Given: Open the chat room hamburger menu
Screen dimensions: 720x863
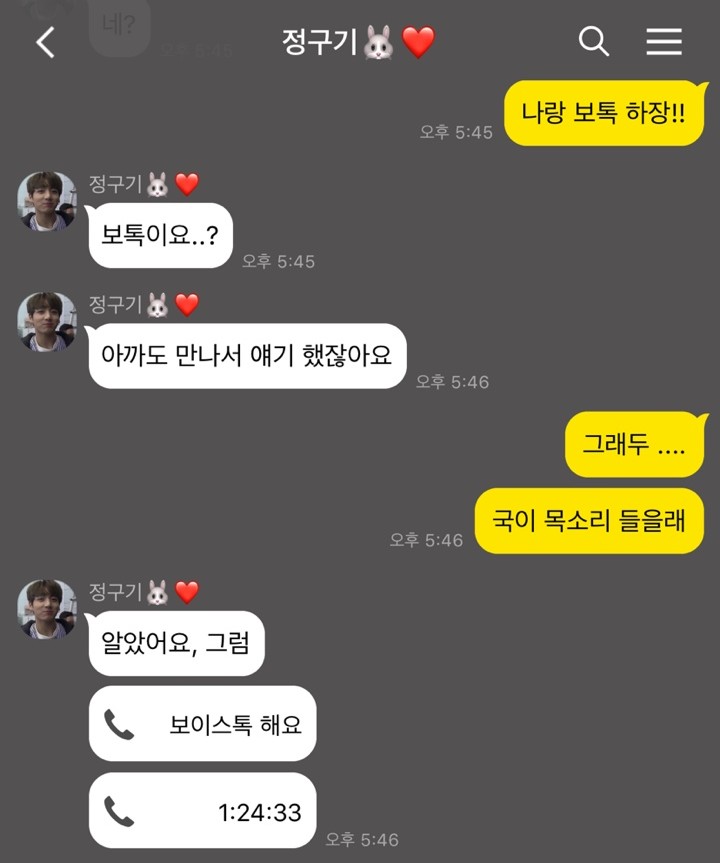Looking at the screenshot, I should [664, 41].
